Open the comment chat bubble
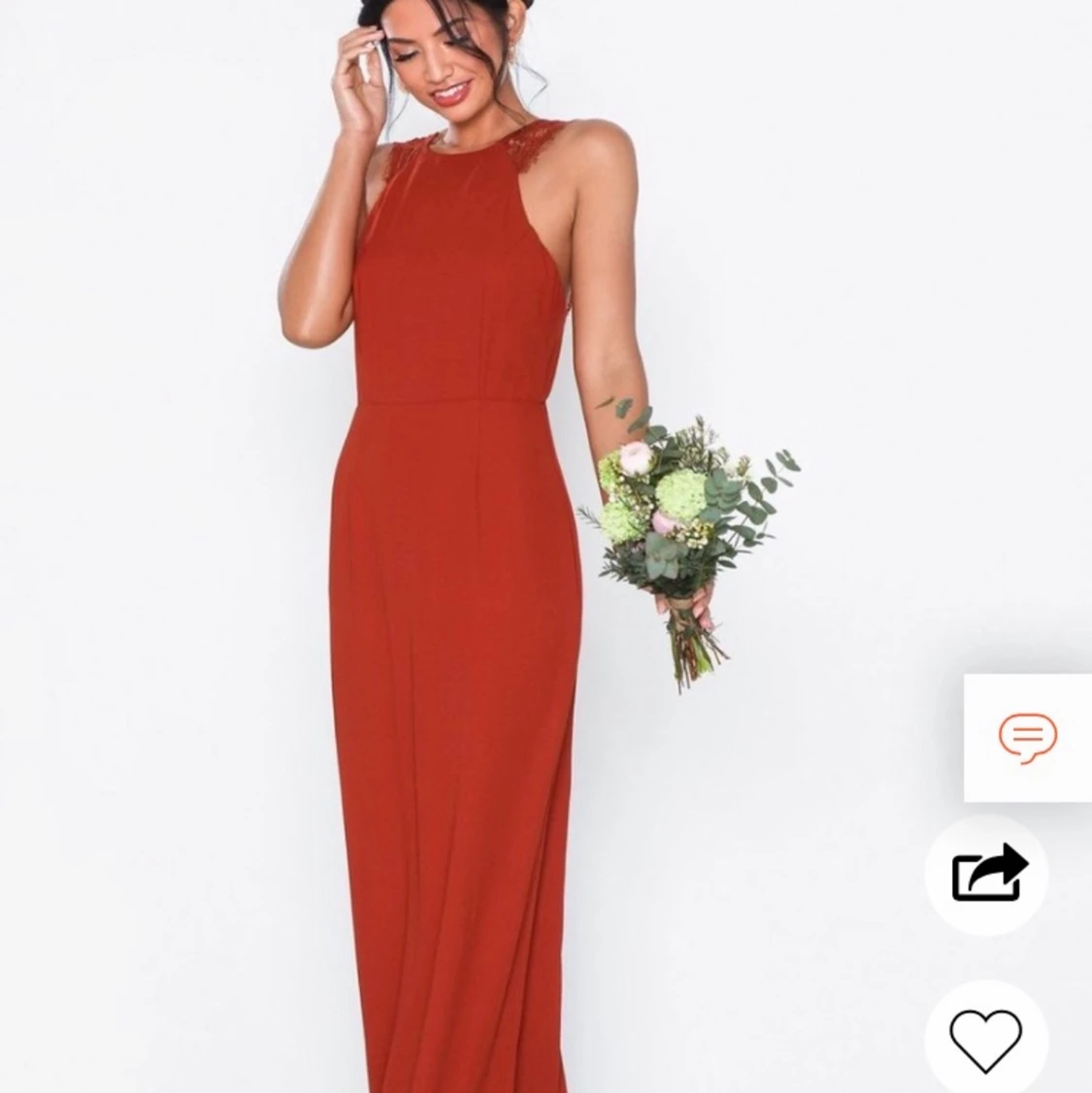This screenshot has width=1092, height=1093. pyautogui.click(x=1027, y=737)
